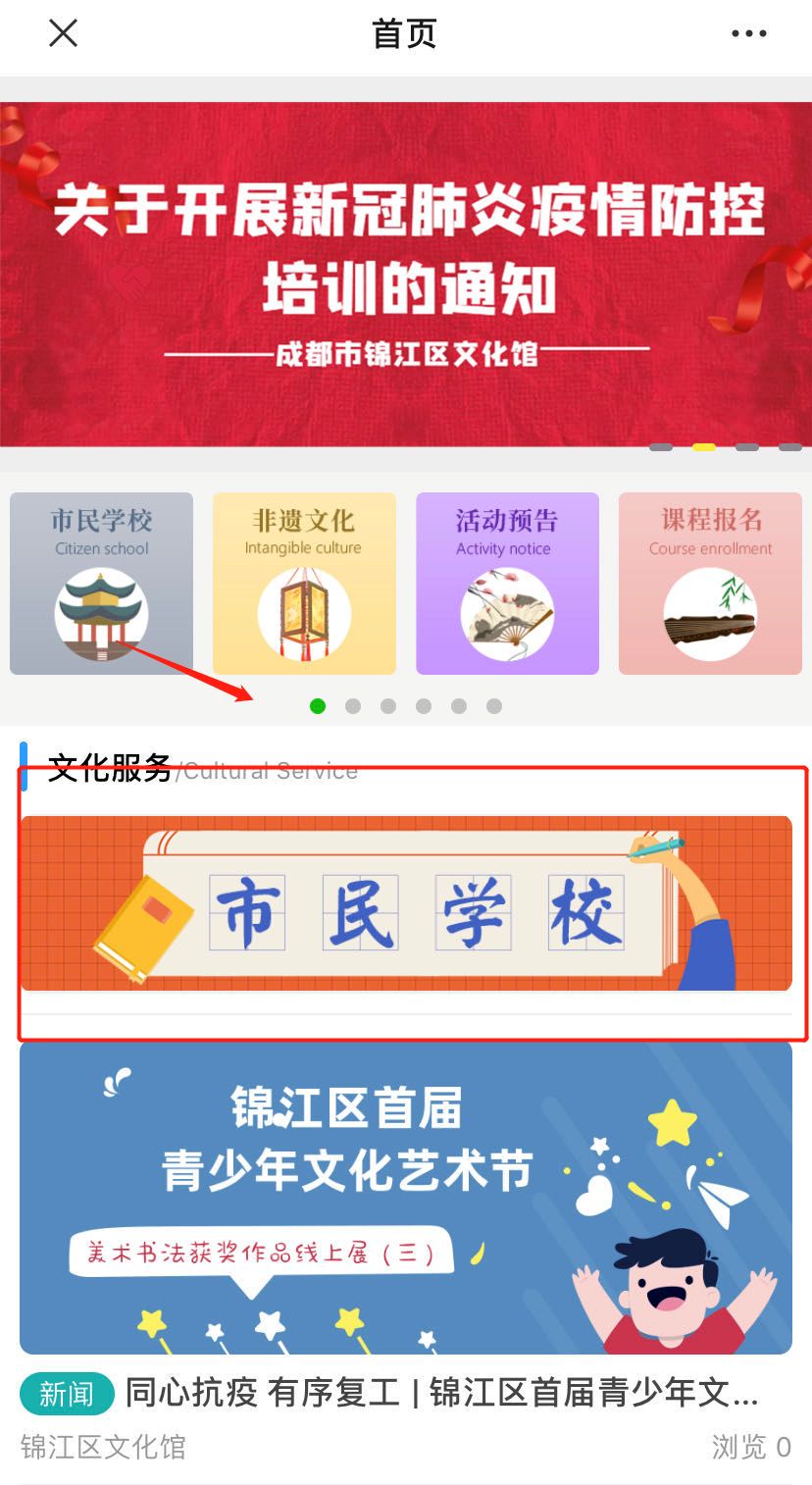This screenshot has width=812, height=1485.
Task: Open the three-dot overflow menu
Action: click(x=748, y=33)
